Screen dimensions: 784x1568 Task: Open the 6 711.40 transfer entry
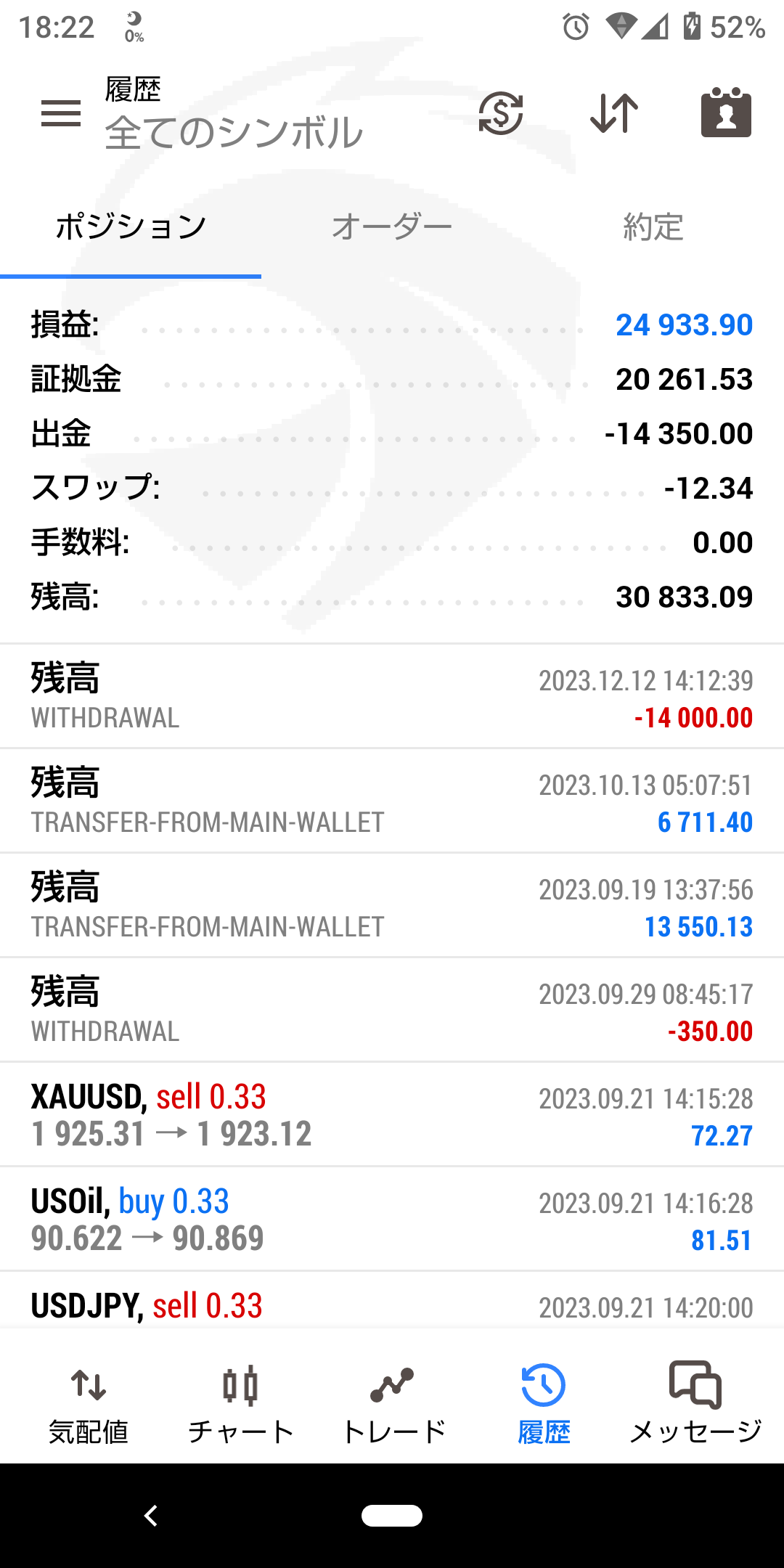(x=392, y=801)
